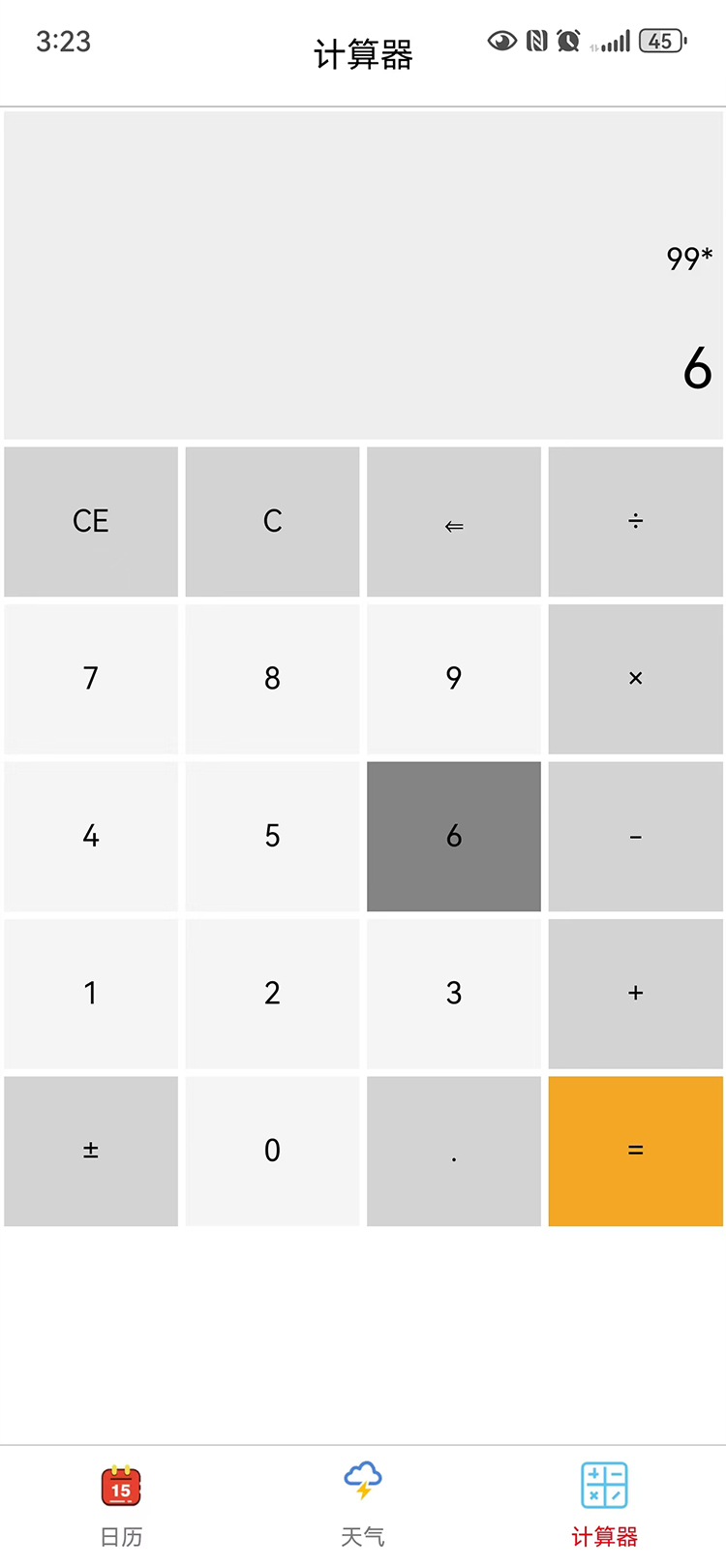Choose the multiply operator
Viewport: 726px width, 1568px height.
[635, 678]
